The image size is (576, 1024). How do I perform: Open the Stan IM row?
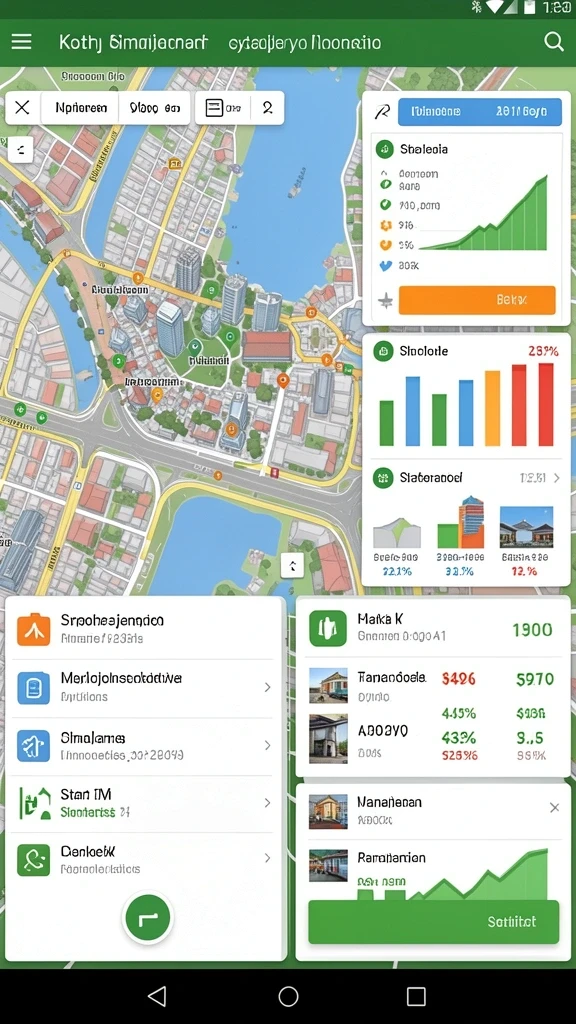tap(144, 803)
